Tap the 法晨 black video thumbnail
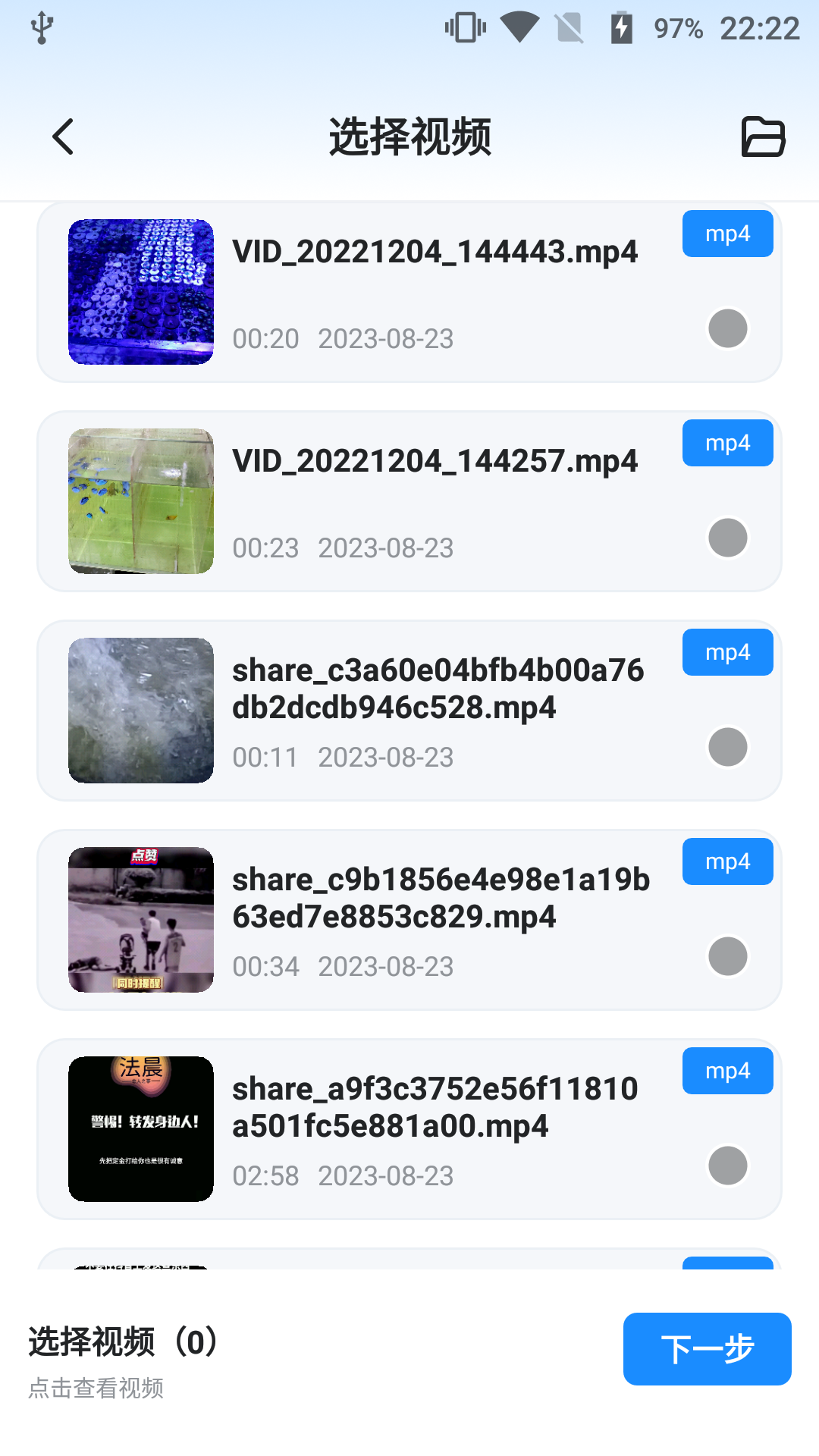Screen dimensions: 819x1456 (x=140, y=1128)
